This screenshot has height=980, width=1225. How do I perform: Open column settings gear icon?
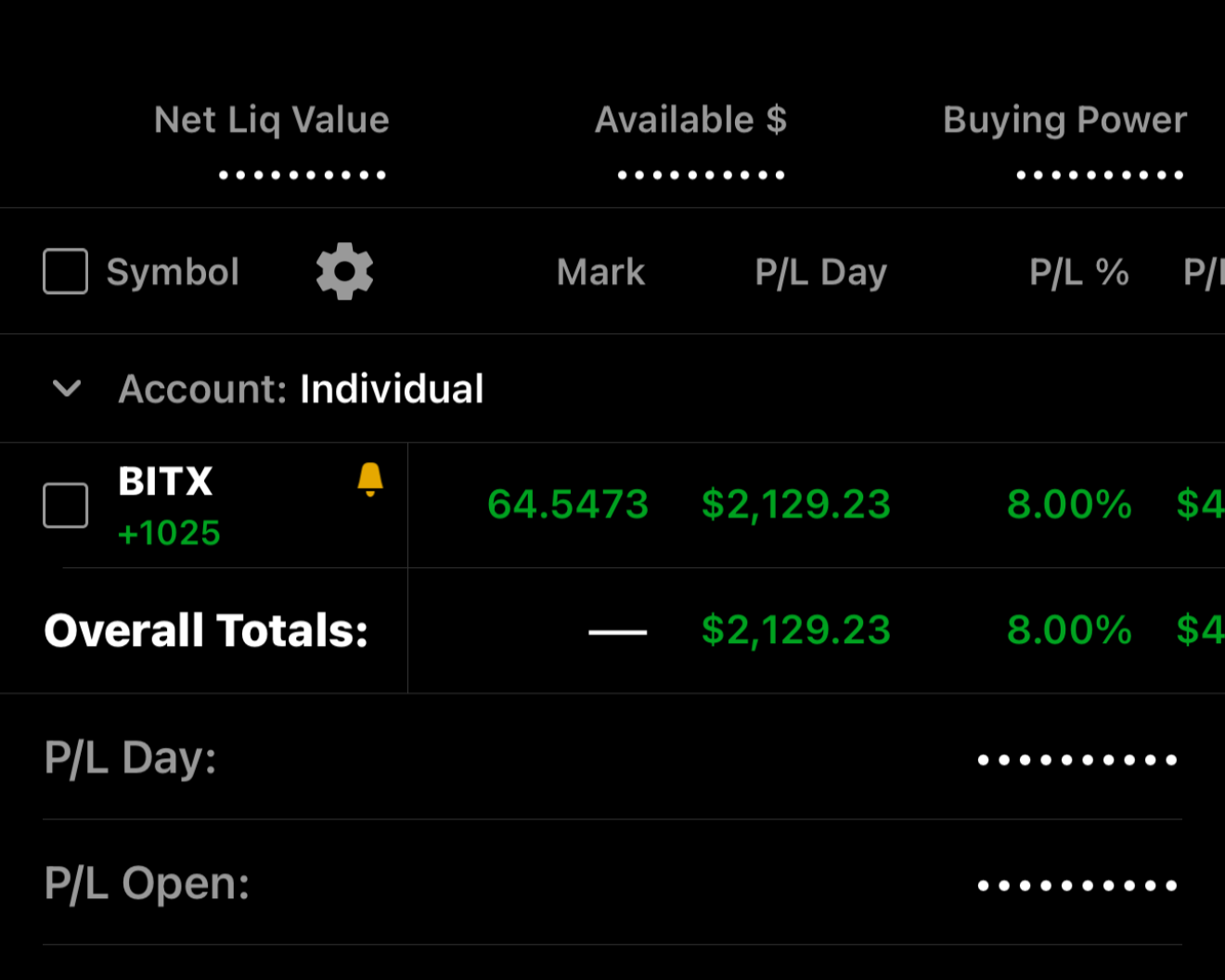(x=344, y=272)
